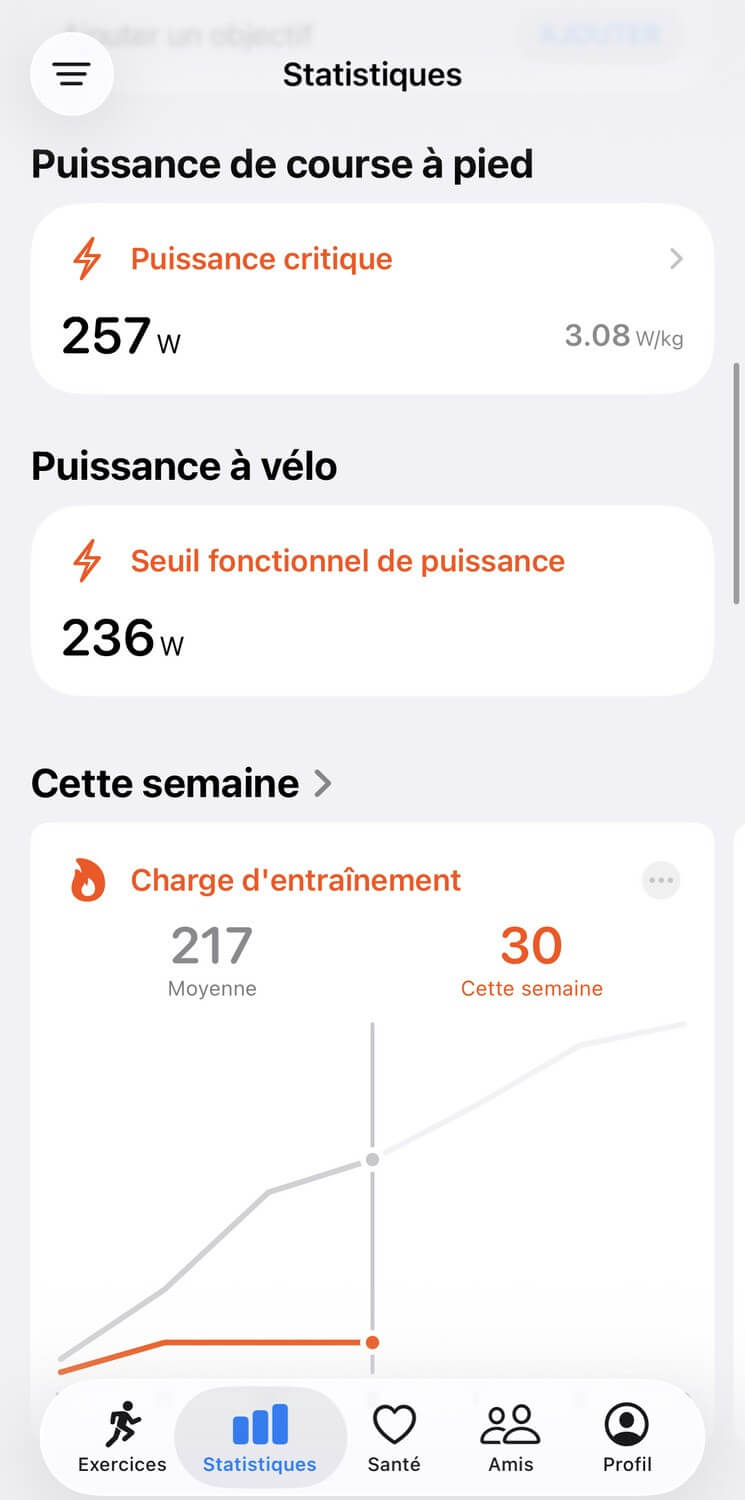Open the Seuil fonctionnel de puissance card
The height and width of the screenshot is (1500, 745).
coord(372,600)
